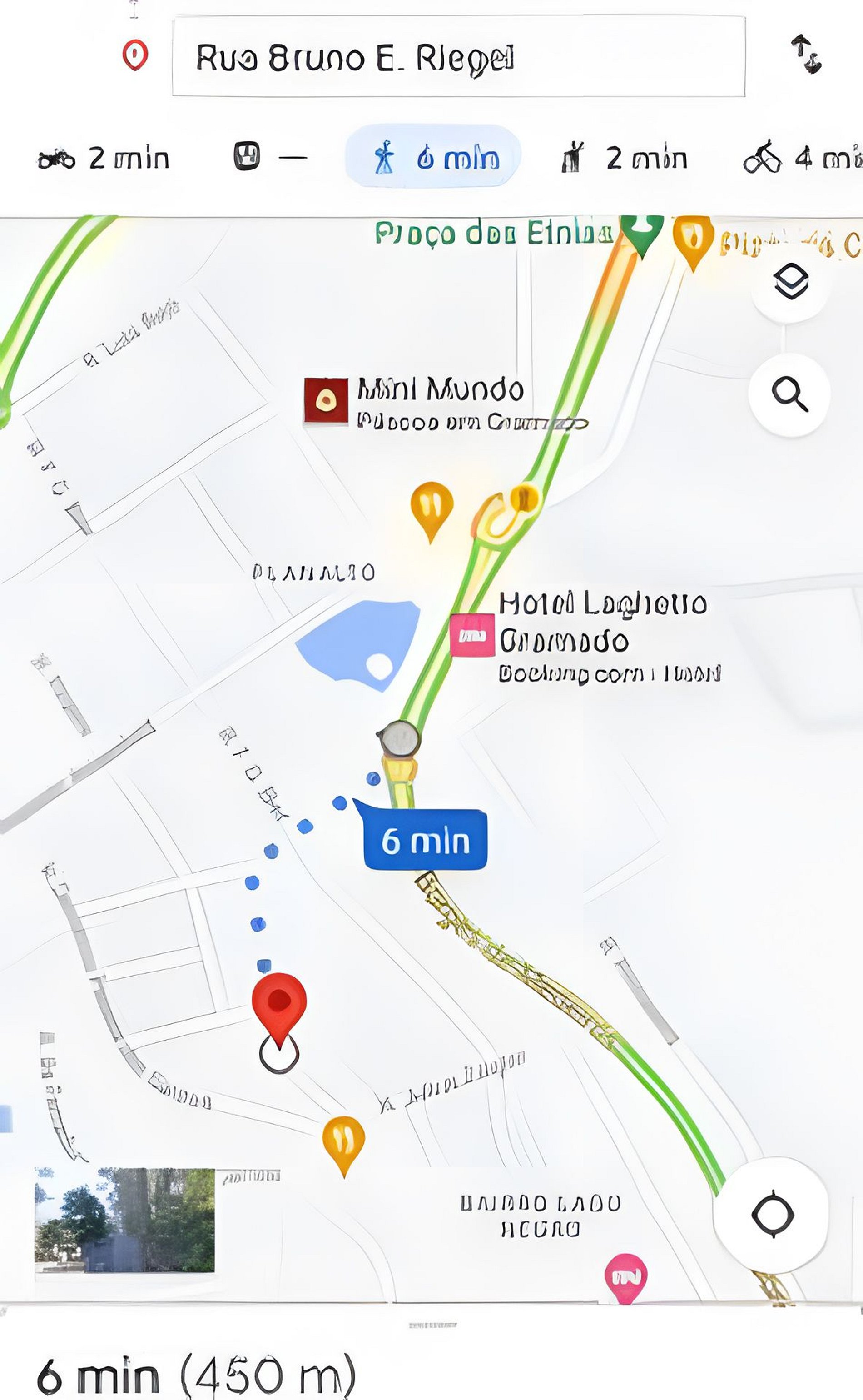The width and height of the screenshot is (863, 1400).
Task: Open the Mini Mundo place marker
Action: pyautogui.click(x=326, y=401)
